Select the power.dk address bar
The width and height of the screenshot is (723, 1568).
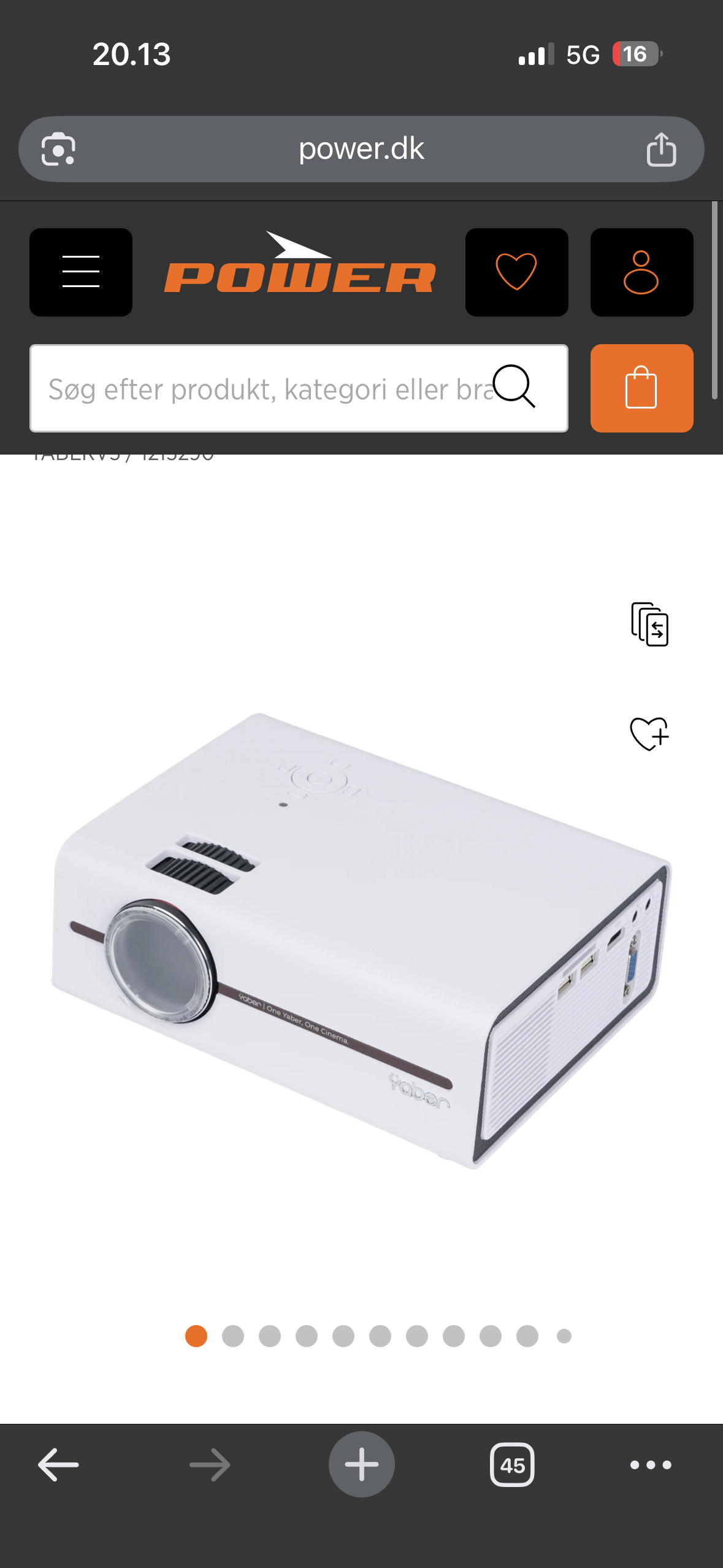pyautogui.click(x=361, y=150)
